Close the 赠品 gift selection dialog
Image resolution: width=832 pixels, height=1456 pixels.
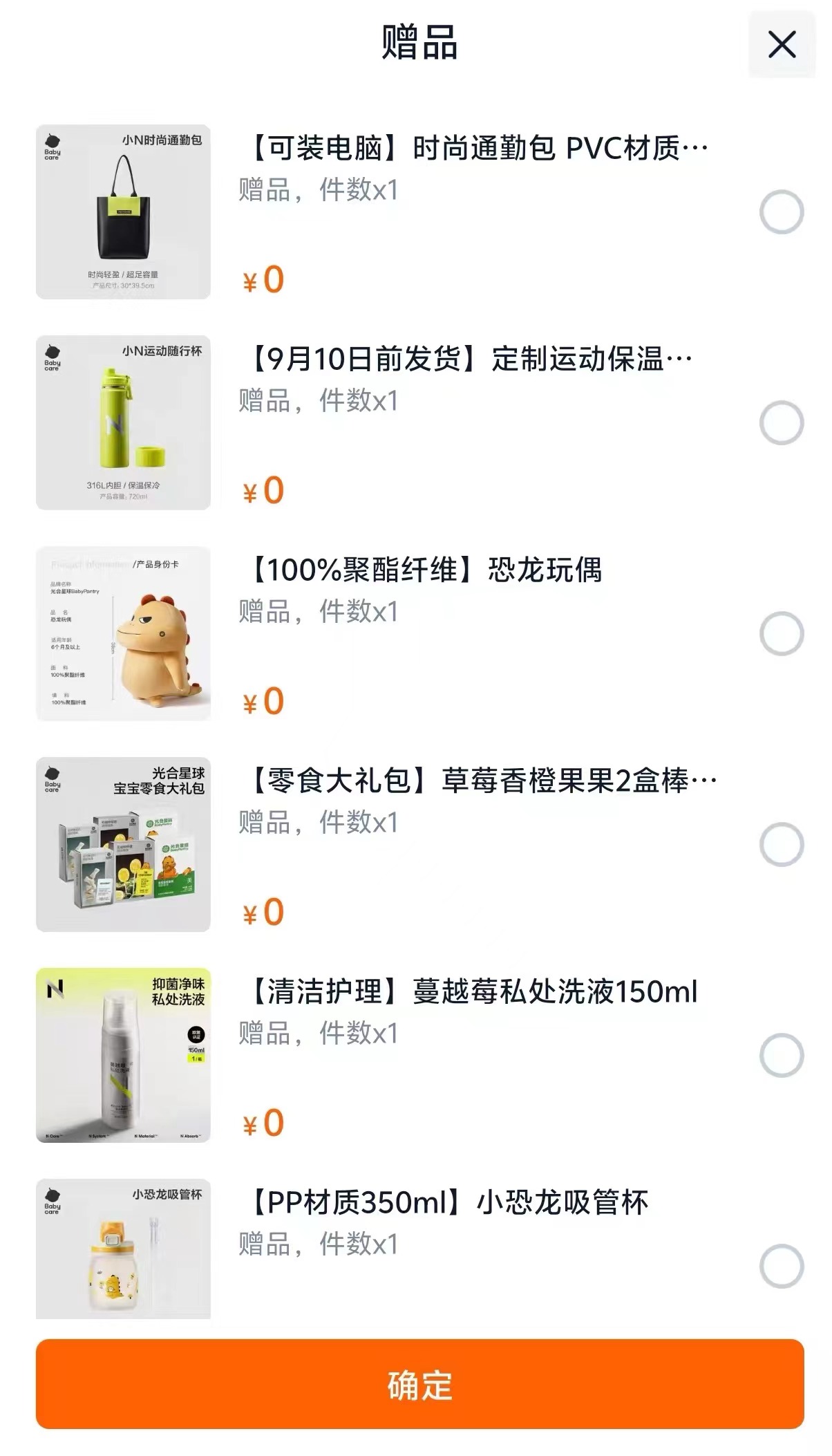[782, 43]
